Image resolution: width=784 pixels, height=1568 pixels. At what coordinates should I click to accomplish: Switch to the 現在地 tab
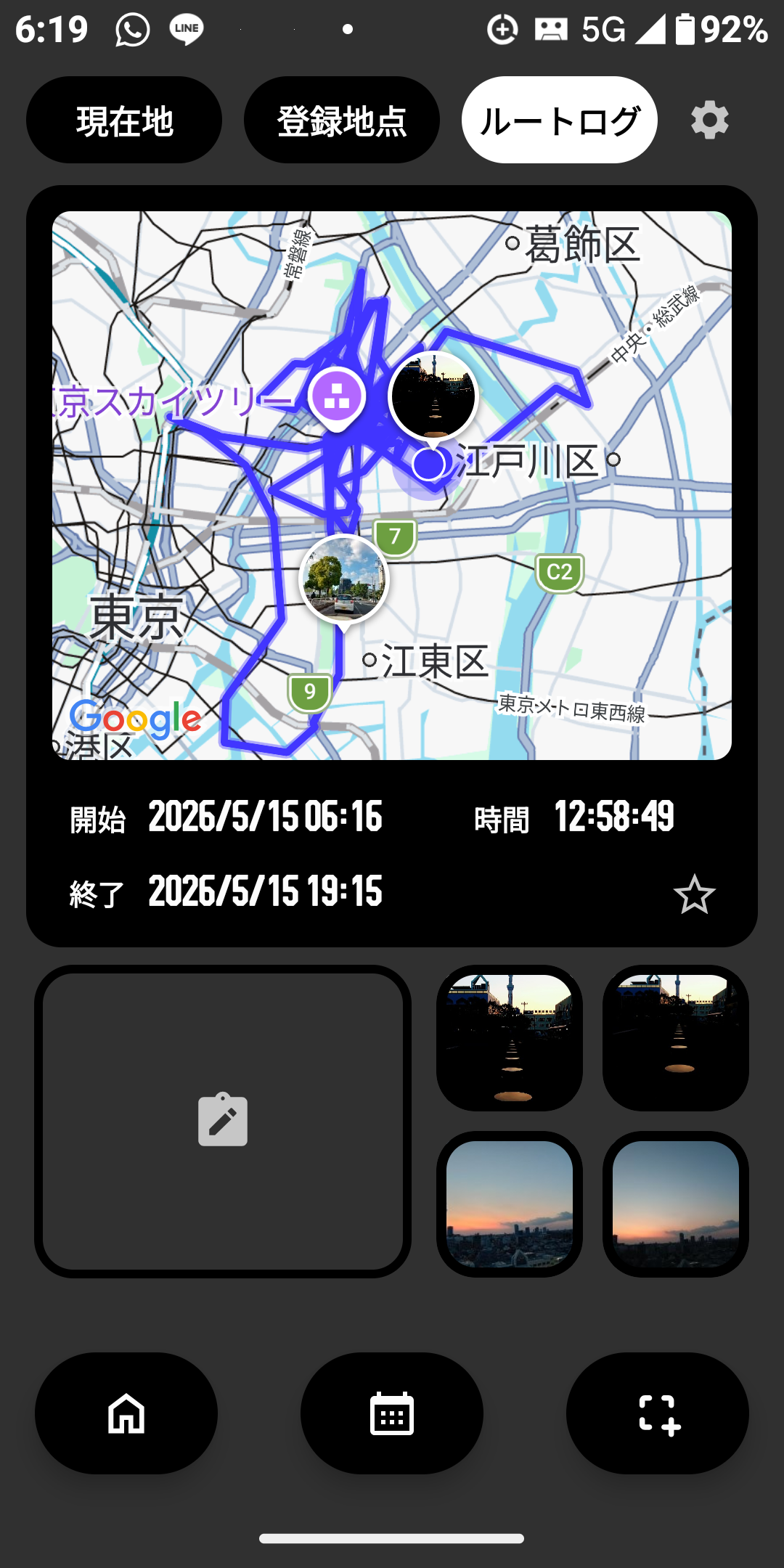pyautogui.click(x=124, y=120)
